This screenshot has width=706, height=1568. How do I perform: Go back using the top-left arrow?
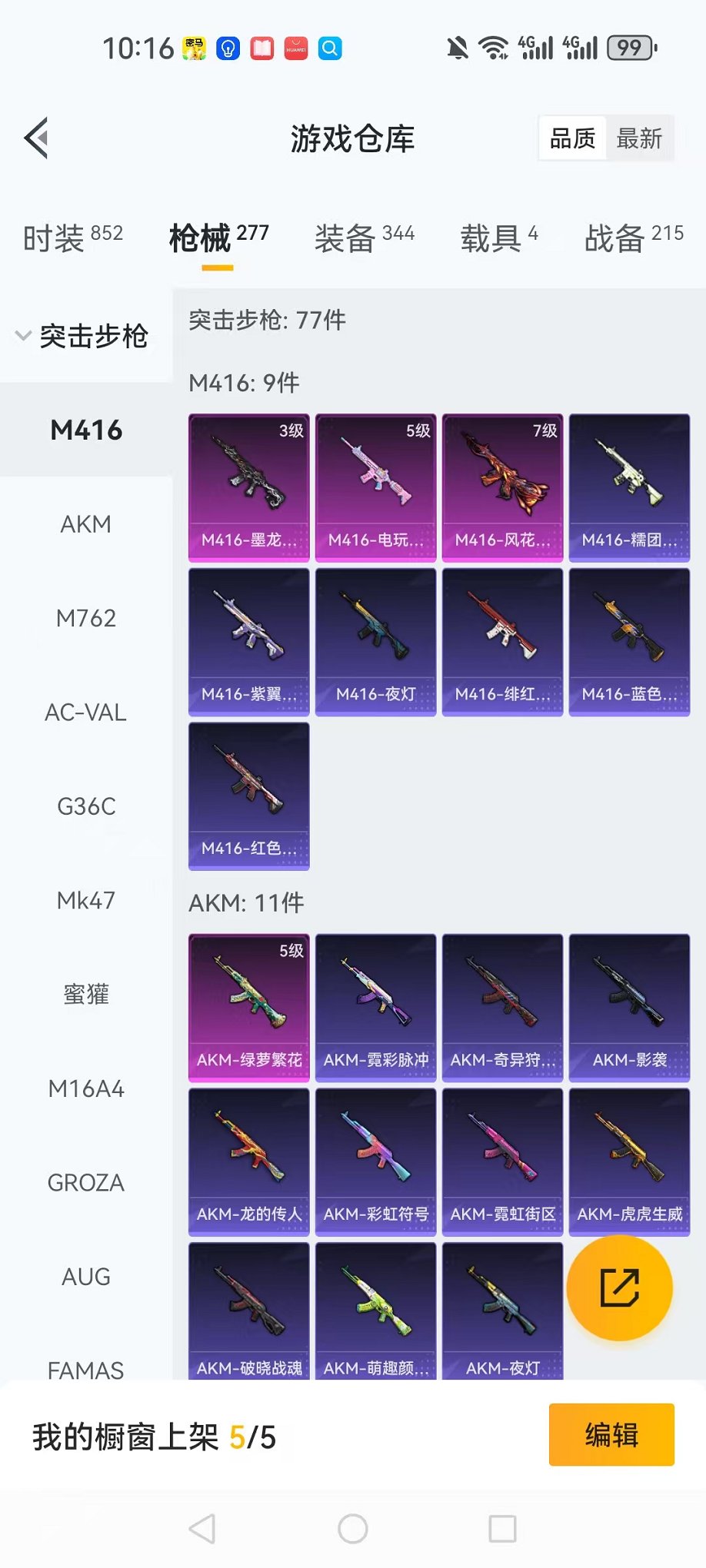[x=36, y=138]
